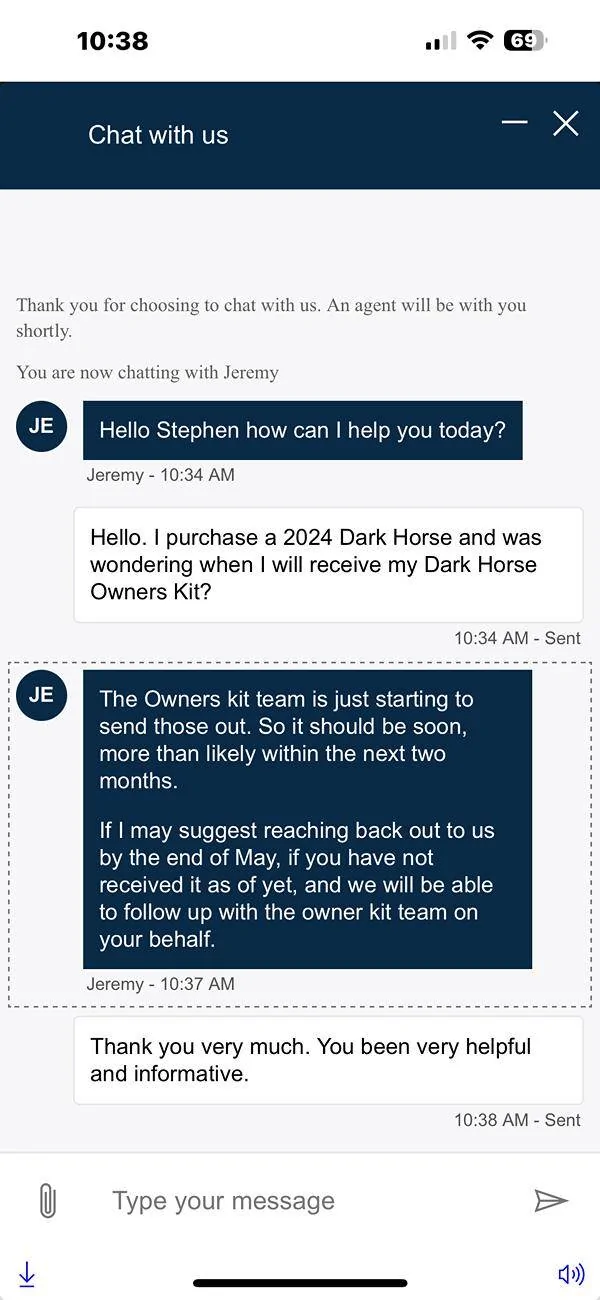The image size is (600, 1300).
Task: Send the message with the arrow icon
Action: pyautogui.click(x=551, y=1200)
